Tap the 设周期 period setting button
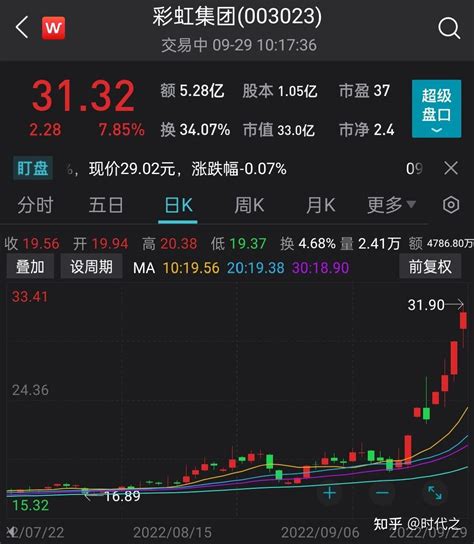This screenshot has width=474, height=544. point(92,266)
